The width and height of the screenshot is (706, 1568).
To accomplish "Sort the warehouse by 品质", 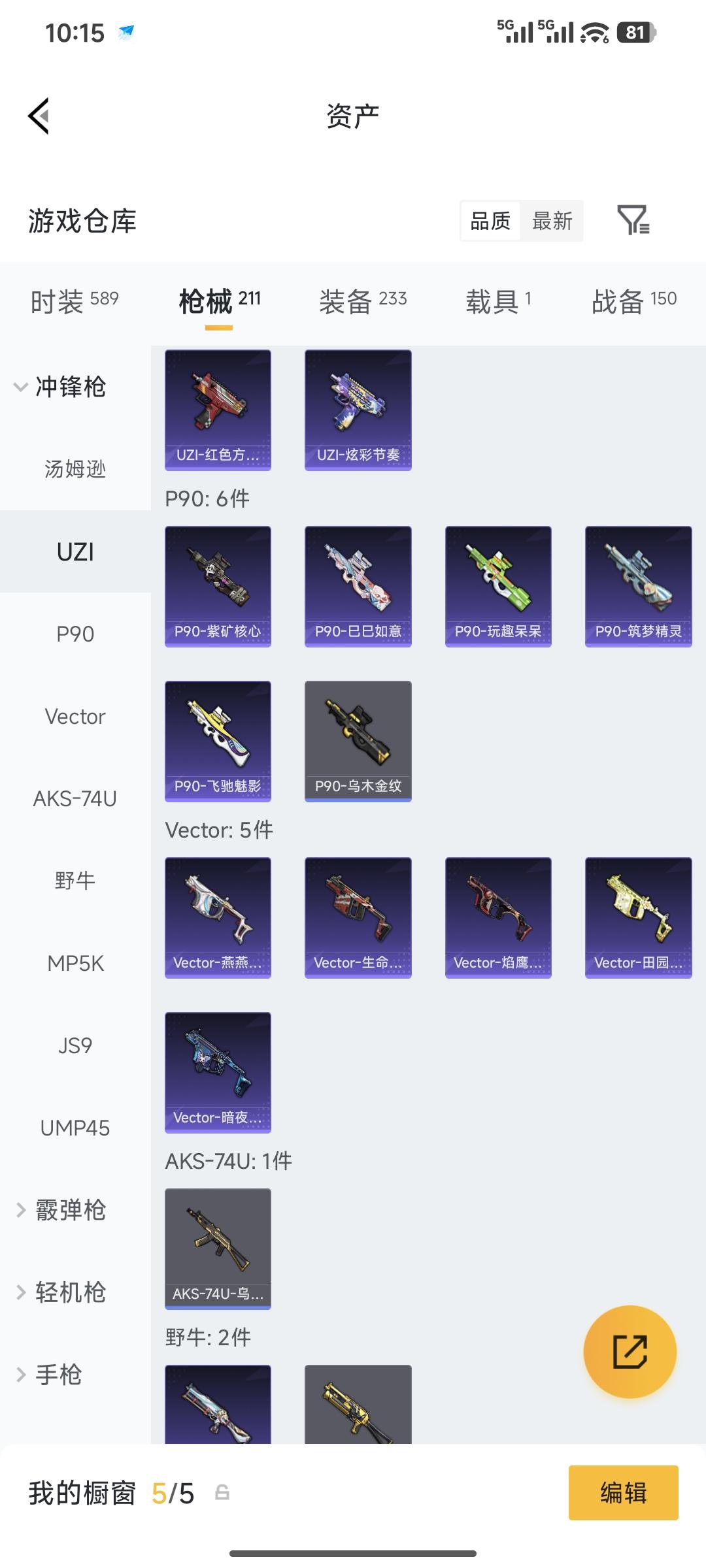I will coord(490,221).
